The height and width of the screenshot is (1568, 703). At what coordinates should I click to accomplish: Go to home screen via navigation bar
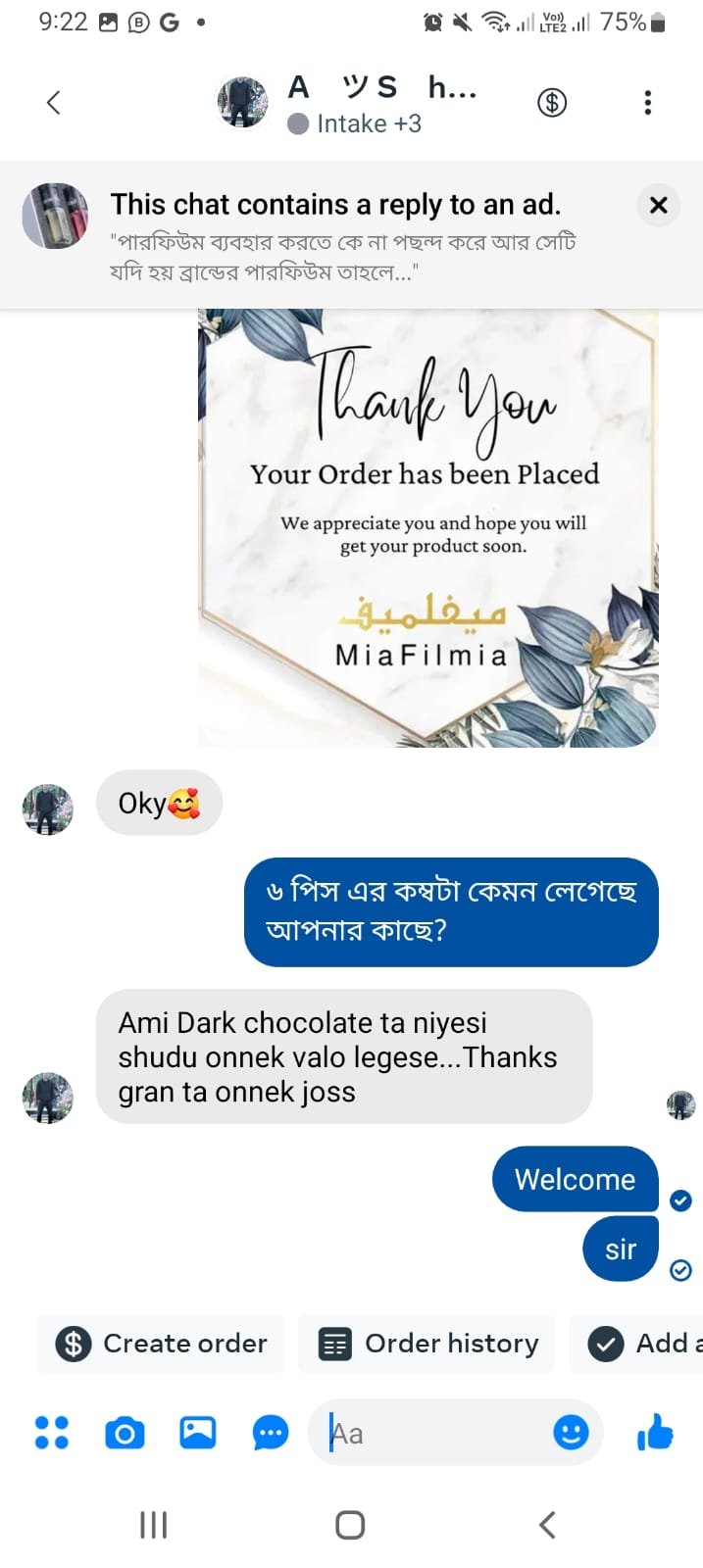350,1525
